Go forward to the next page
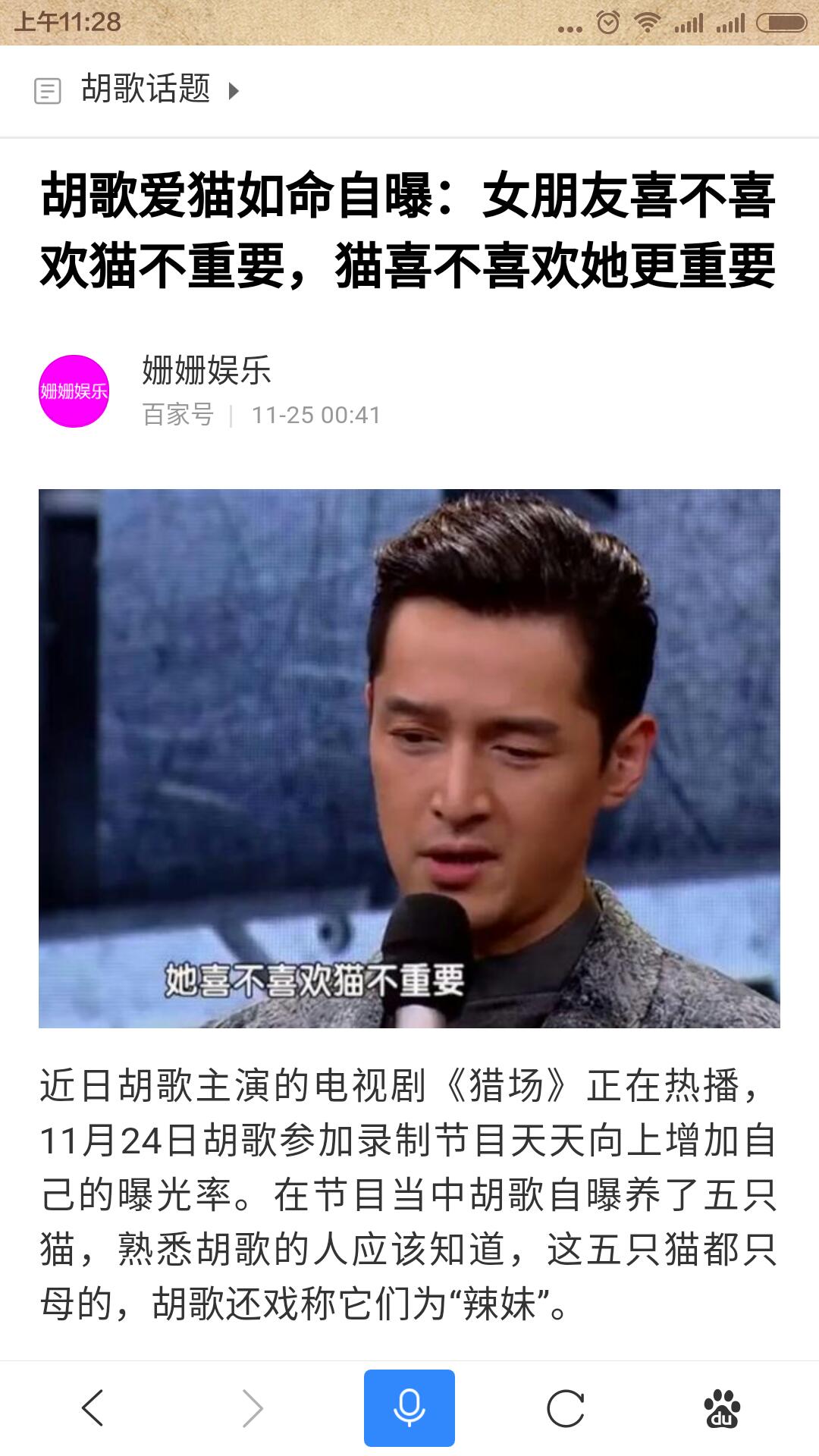819x1456 pixels. click(252, 1408)
